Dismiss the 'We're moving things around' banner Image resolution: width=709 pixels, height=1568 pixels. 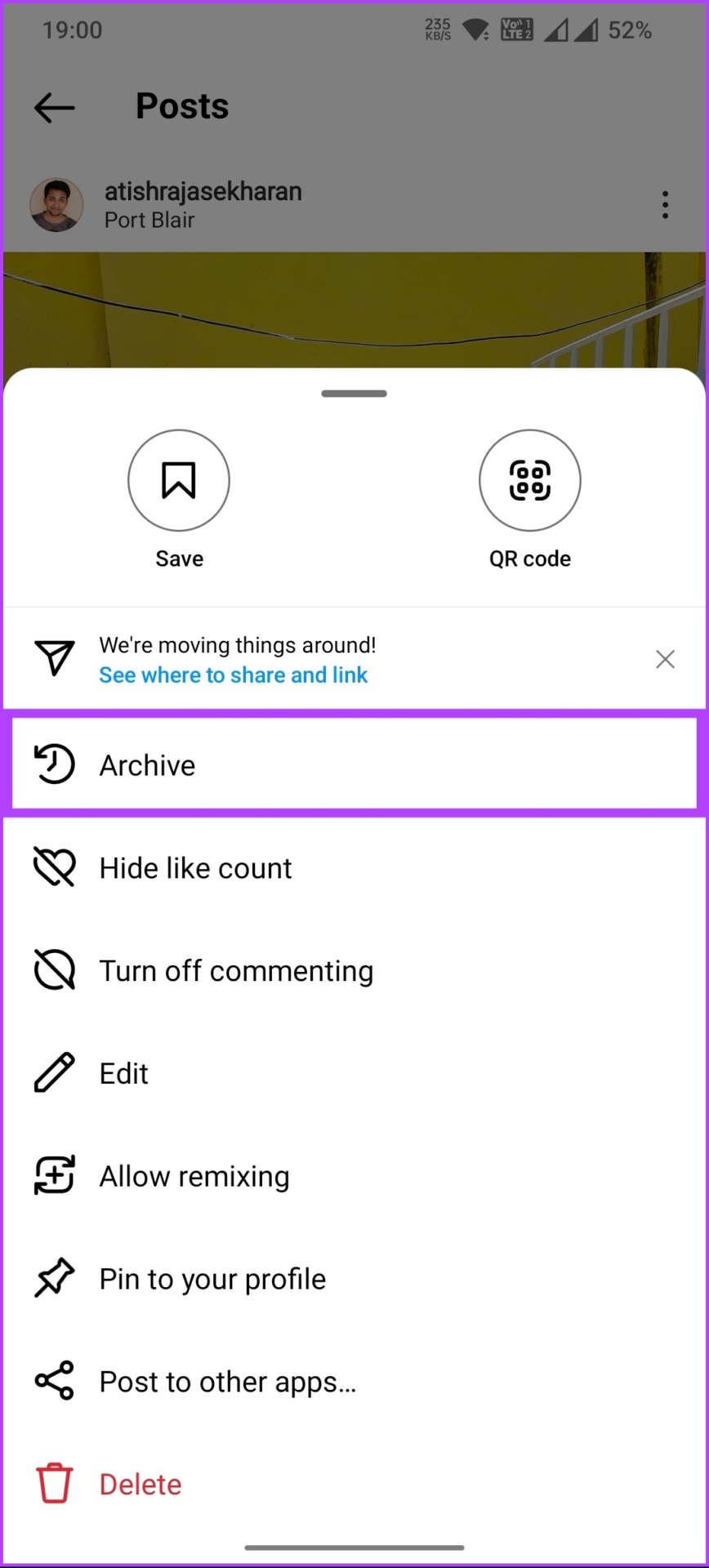click(665, 659)
